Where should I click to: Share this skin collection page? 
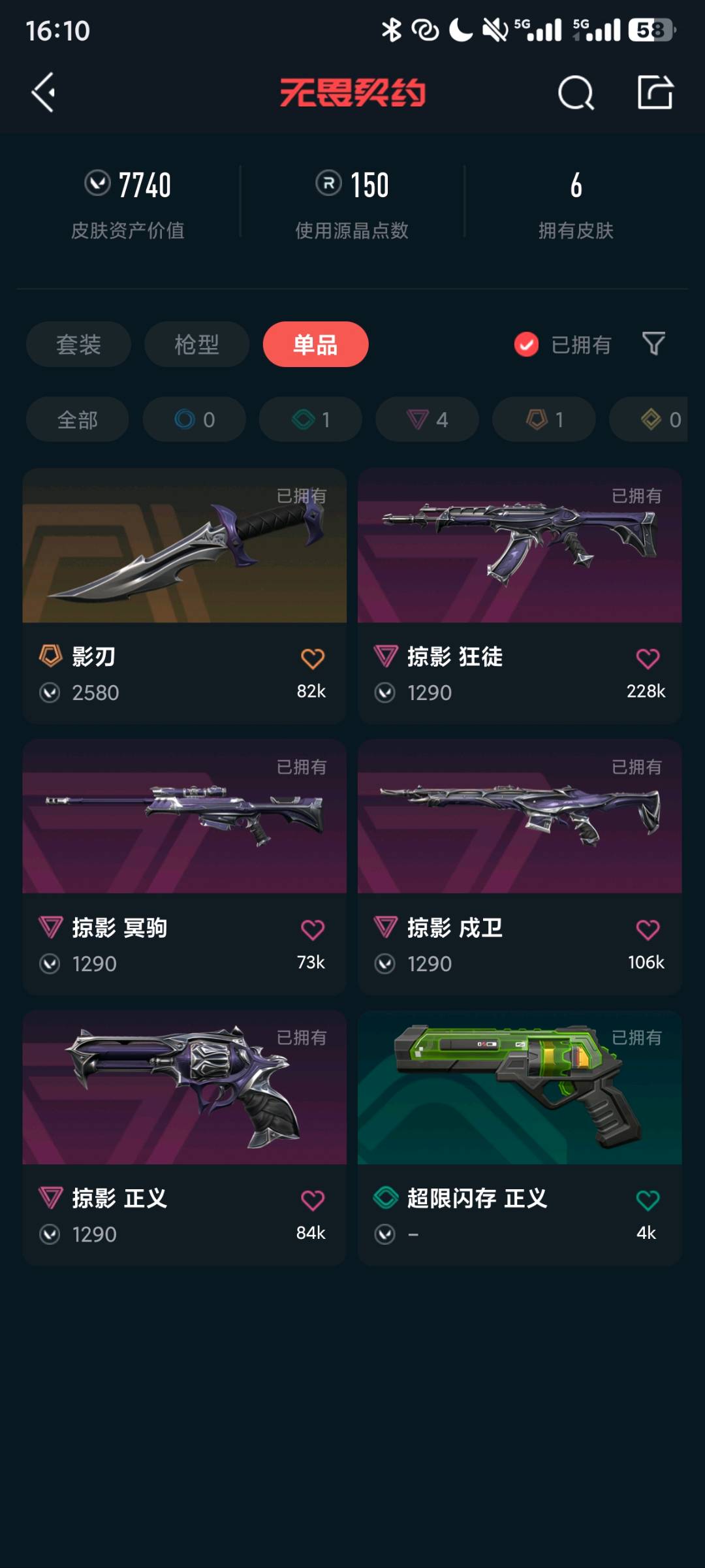[x=655, y=92]
